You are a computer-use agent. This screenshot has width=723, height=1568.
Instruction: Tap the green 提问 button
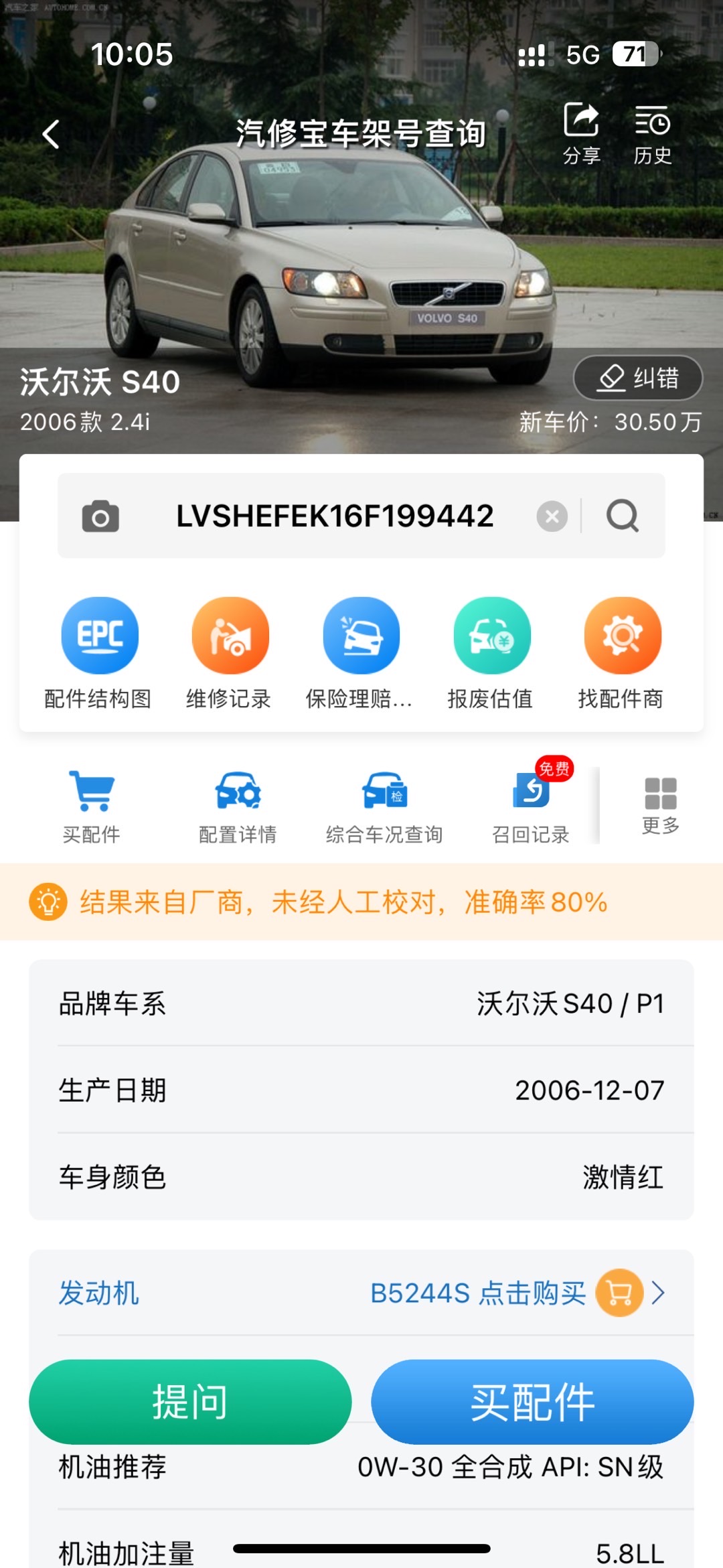pyautogui.click(x=190, y=1402)
